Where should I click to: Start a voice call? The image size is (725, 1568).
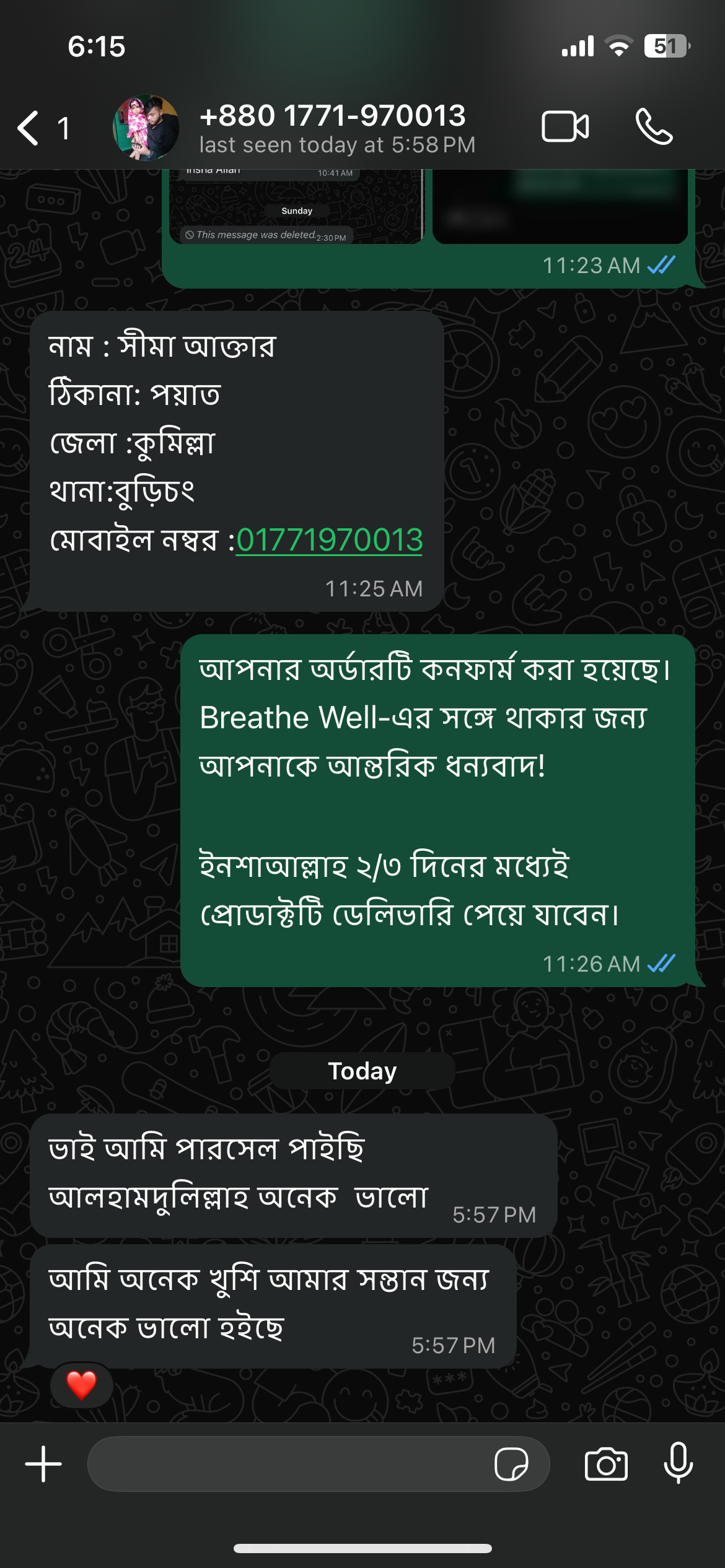[654, 127]
